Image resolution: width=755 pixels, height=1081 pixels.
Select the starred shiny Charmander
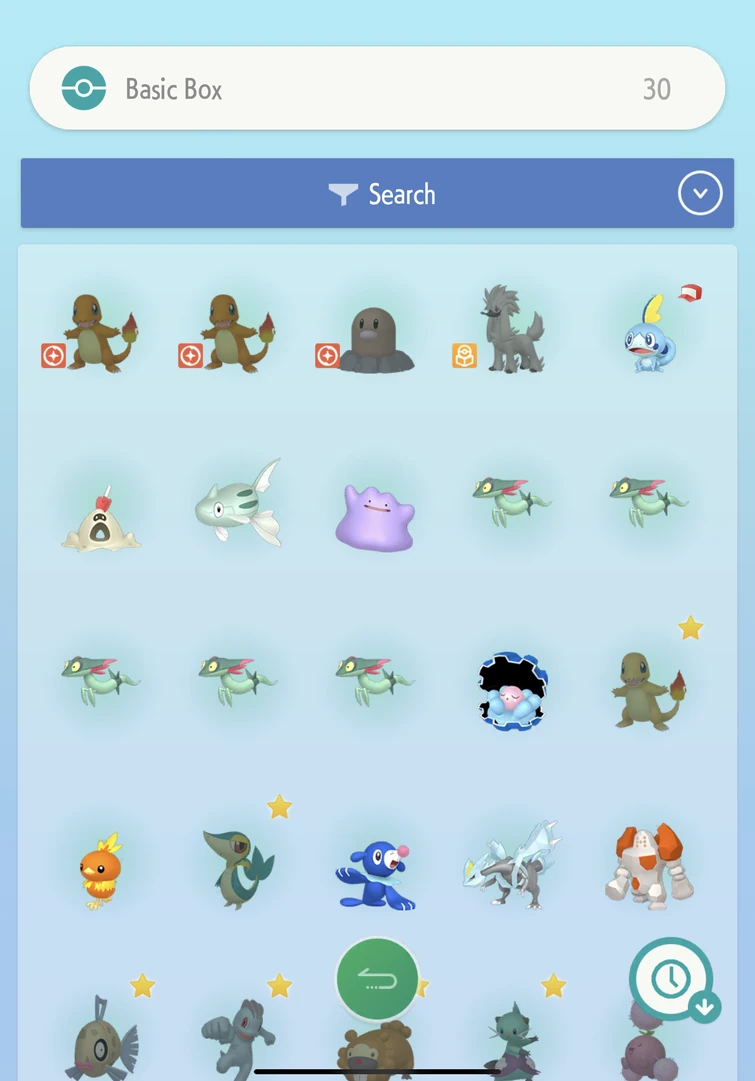click(648, 689)
